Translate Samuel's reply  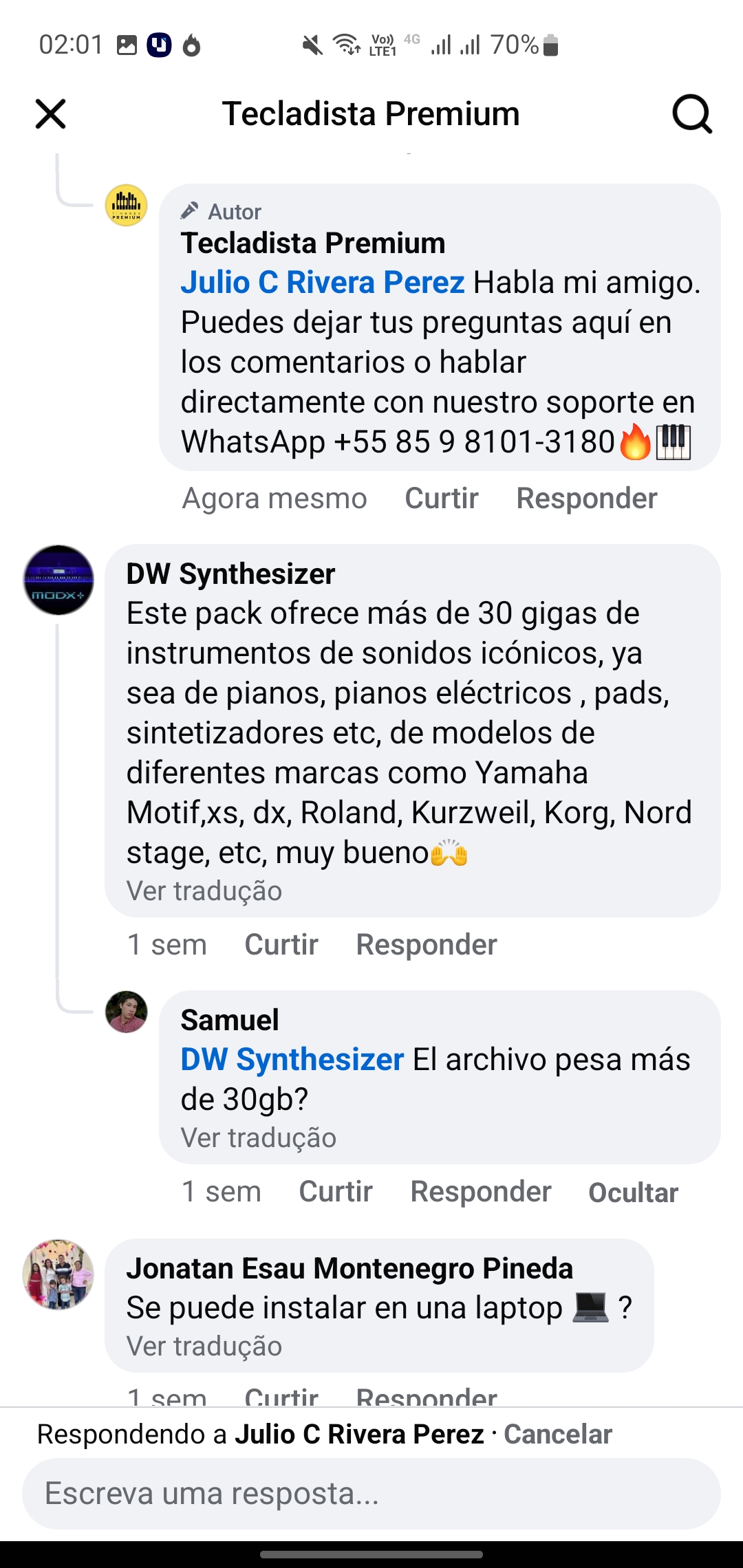(x=258, y=1138)
